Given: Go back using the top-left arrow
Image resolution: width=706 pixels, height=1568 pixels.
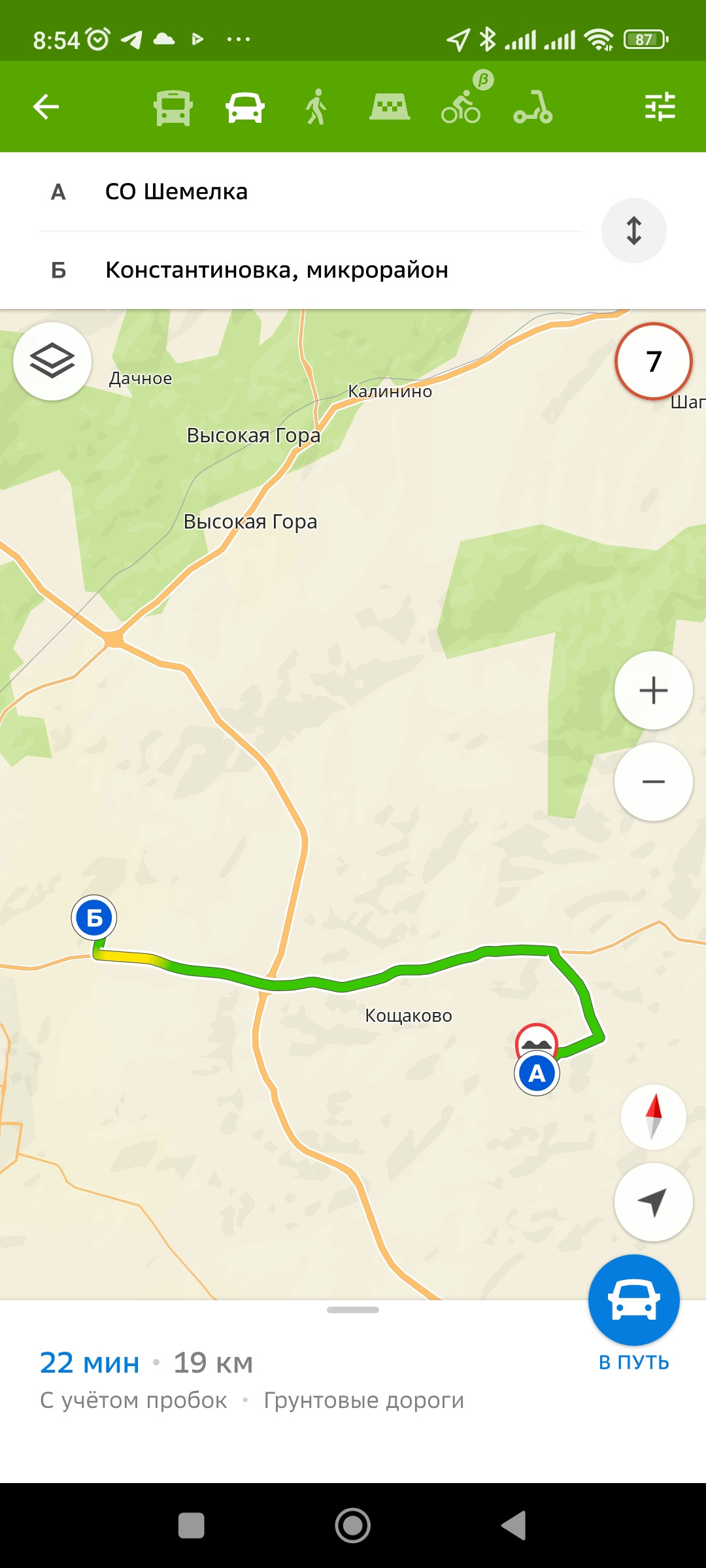Looking at the screenshot, I should (x=46, y=106).
